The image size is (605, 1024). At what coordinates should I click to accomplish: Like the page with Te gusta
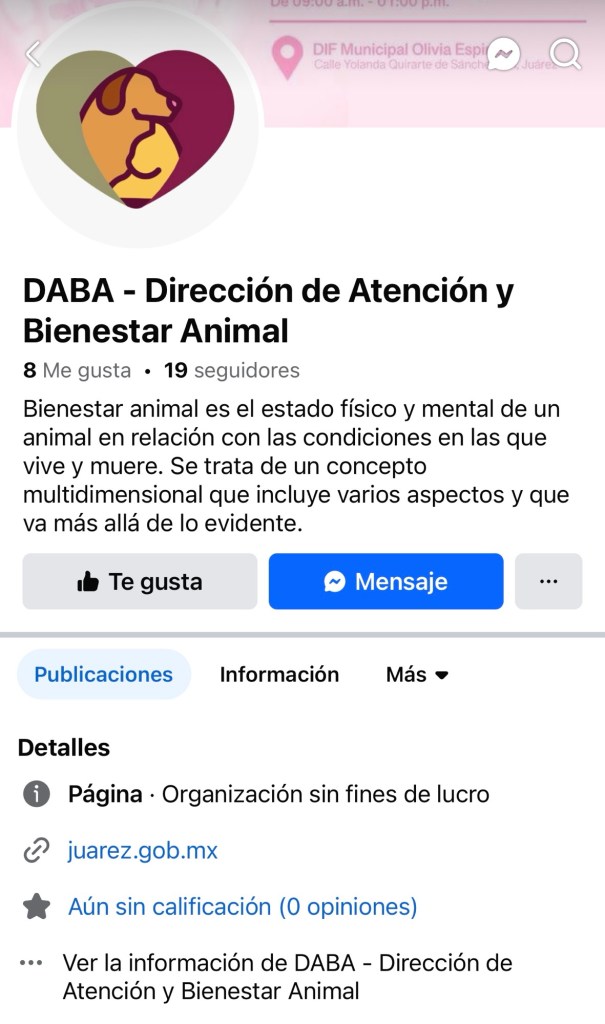click(x=140, y=582)
